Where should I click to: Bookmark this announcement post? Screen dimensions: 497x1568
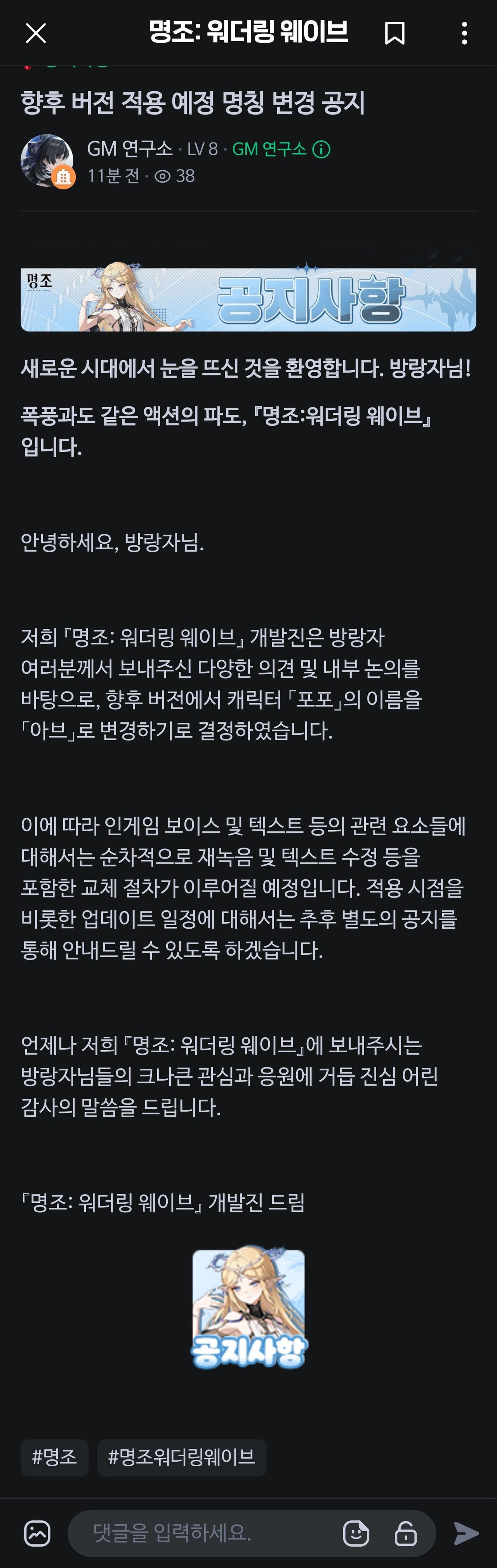click(394, 33)
